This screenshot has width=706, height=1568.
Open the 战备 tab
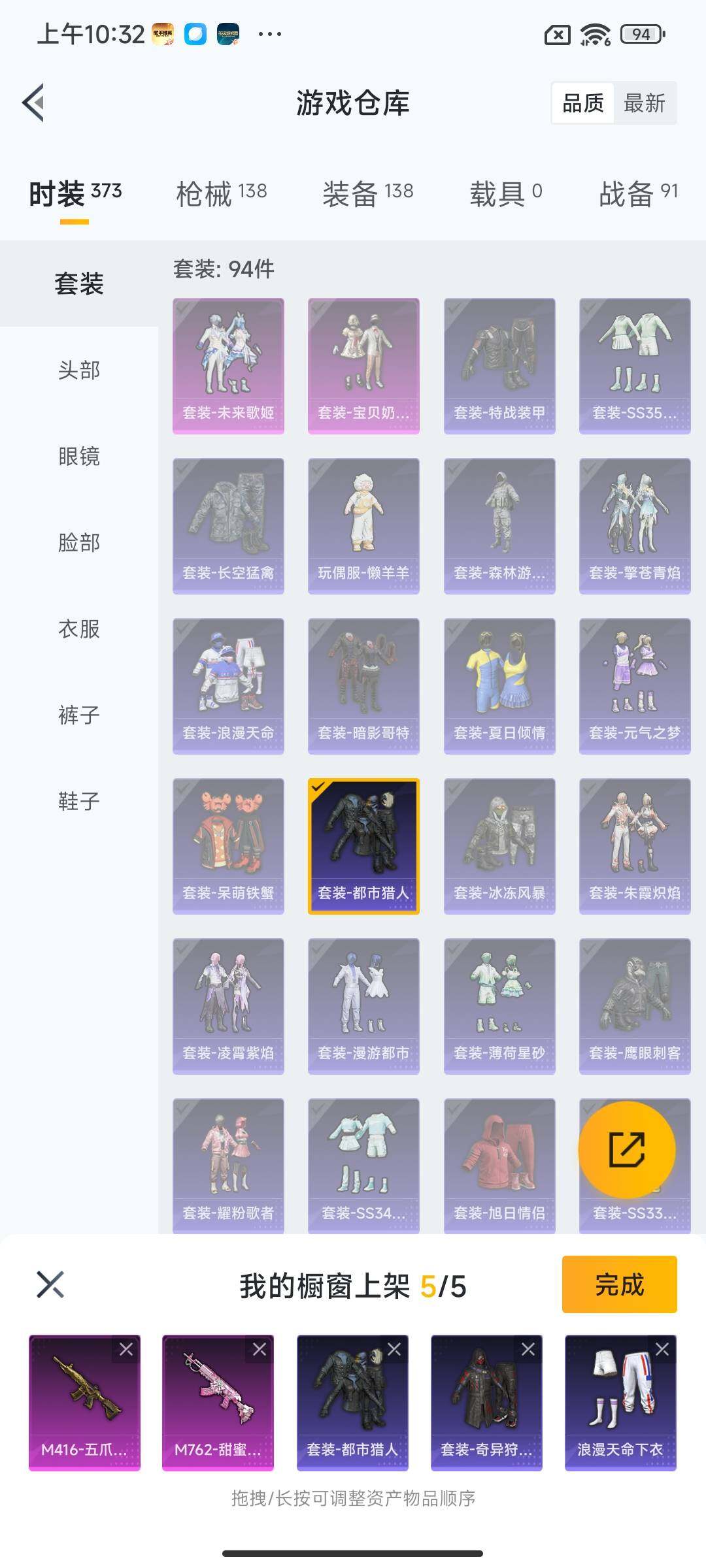pyautogui.click(x=638, y=193)
